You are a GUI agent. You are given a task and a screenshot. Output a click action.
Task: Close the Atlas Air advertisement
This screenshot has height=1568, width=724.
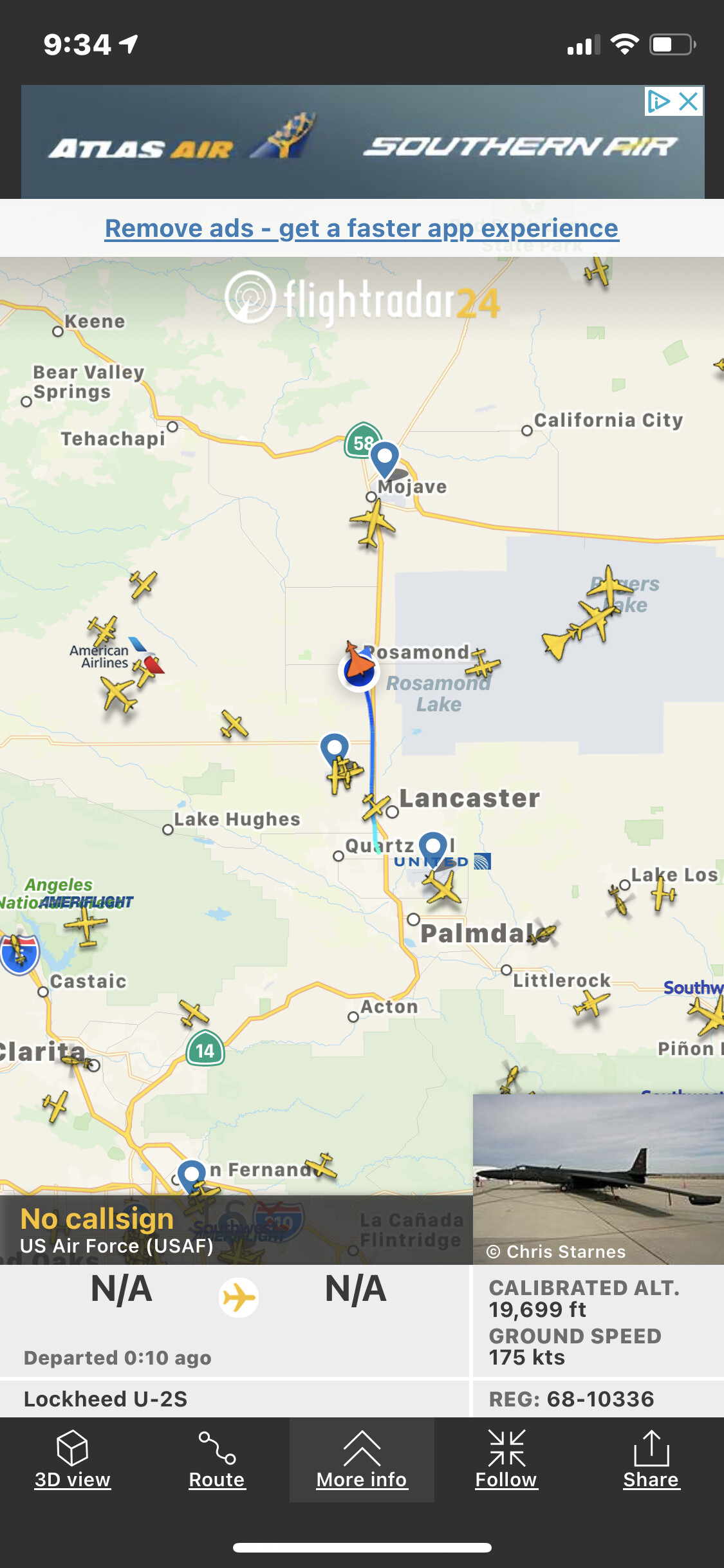(x=689, y=102)
